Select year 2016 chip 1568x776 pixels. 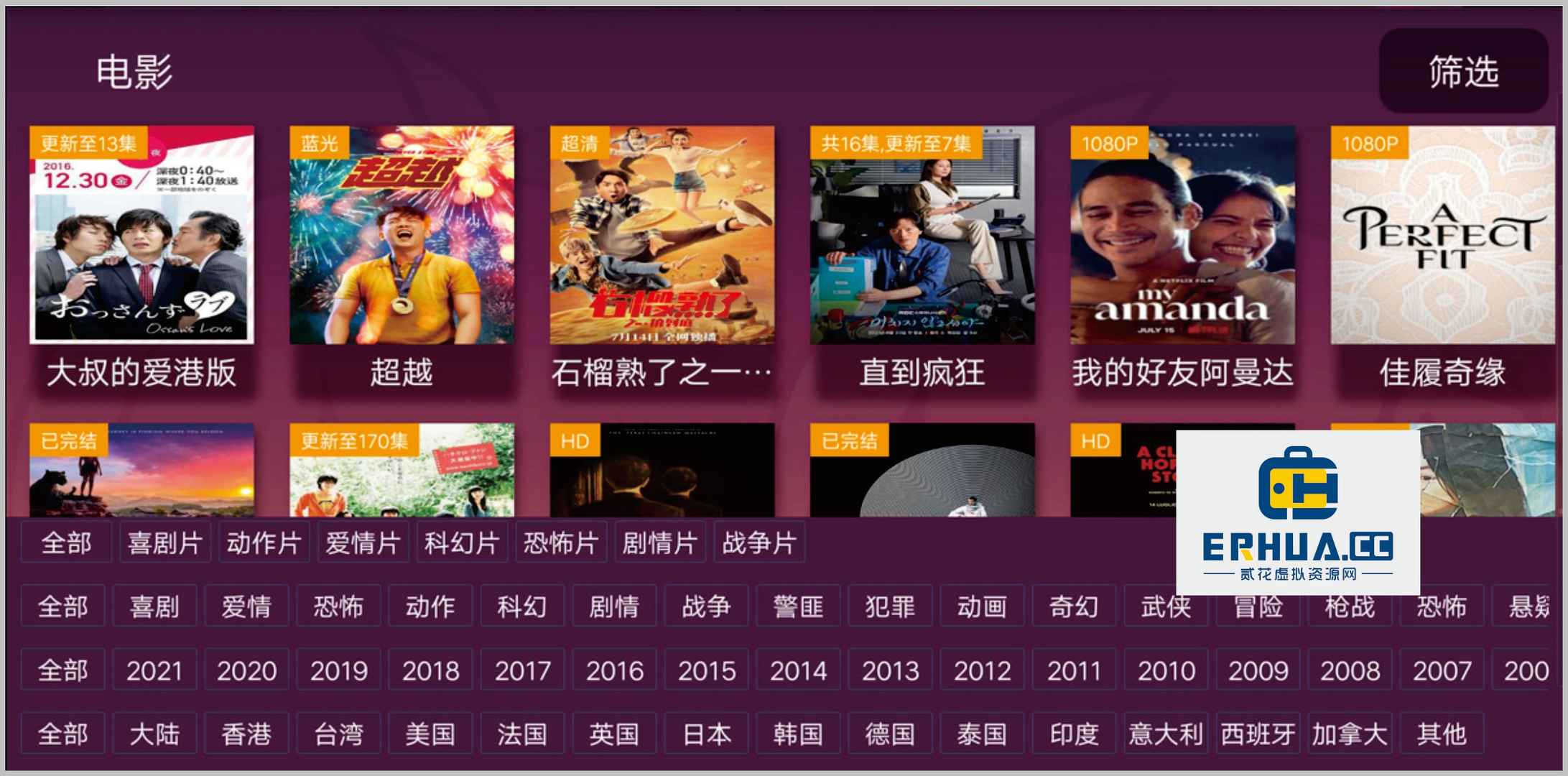pos(614,670)
